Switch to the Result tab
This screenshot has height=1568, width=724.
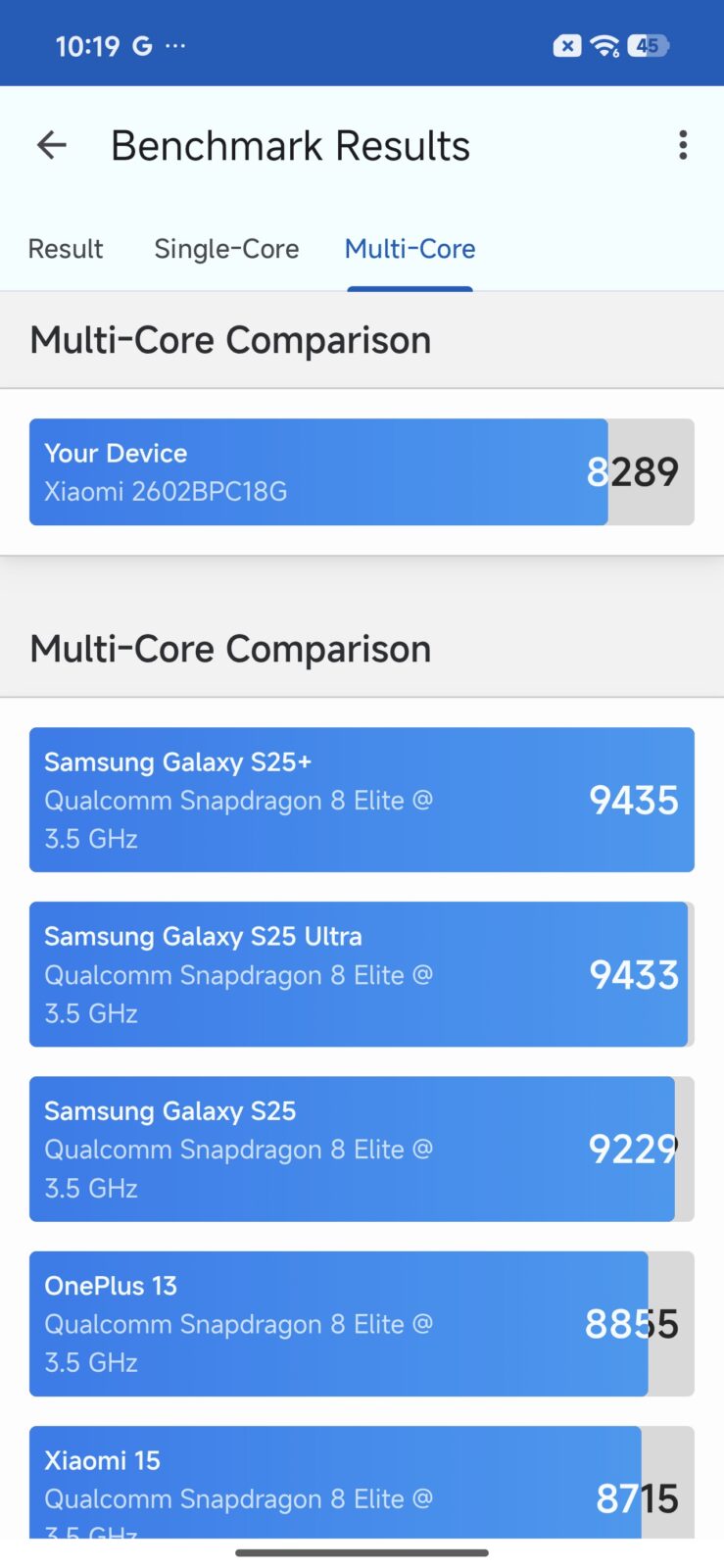coord(66,249)
